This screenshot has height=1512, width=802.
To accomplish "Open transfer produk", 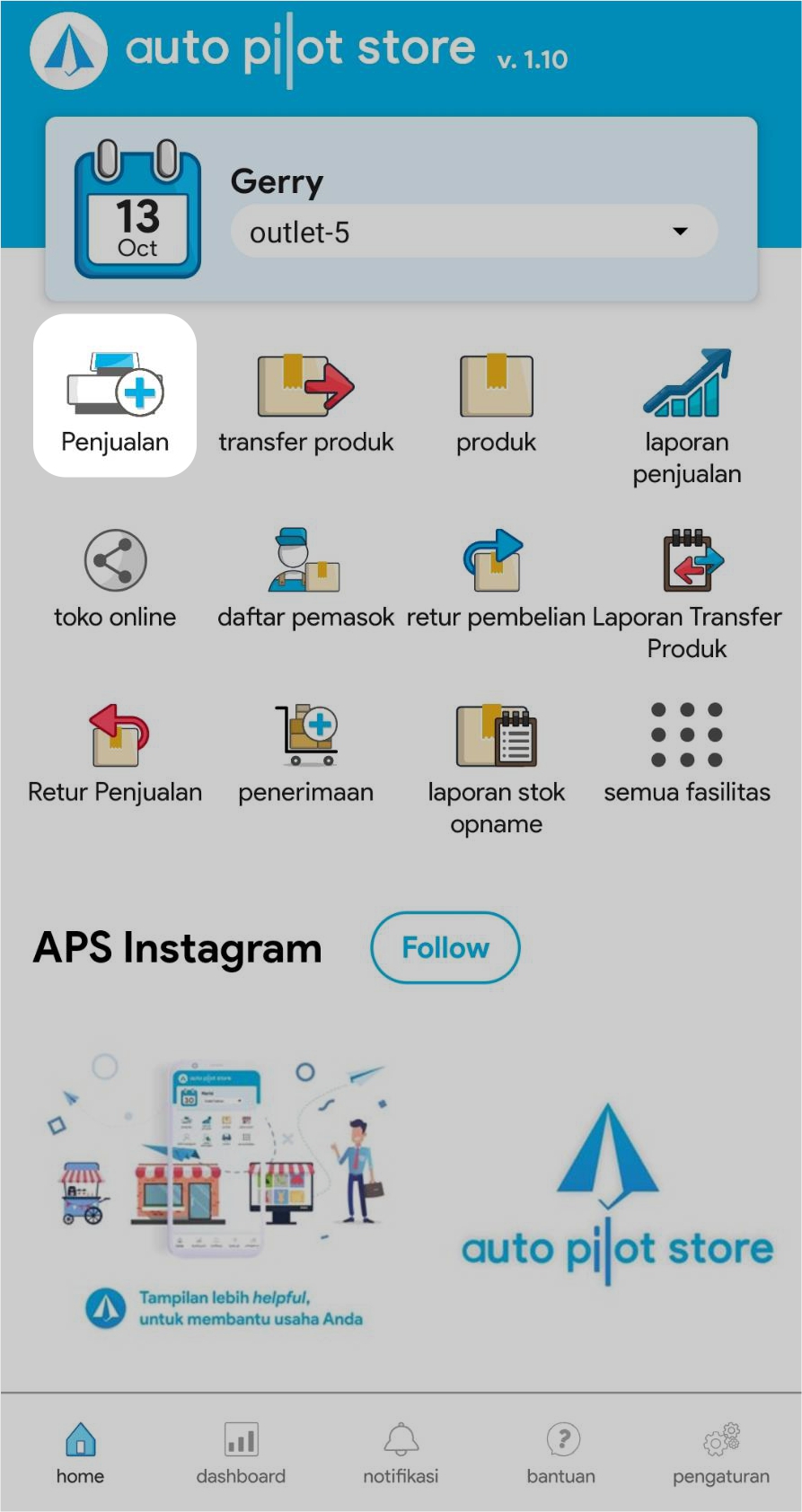I will 305,401.
